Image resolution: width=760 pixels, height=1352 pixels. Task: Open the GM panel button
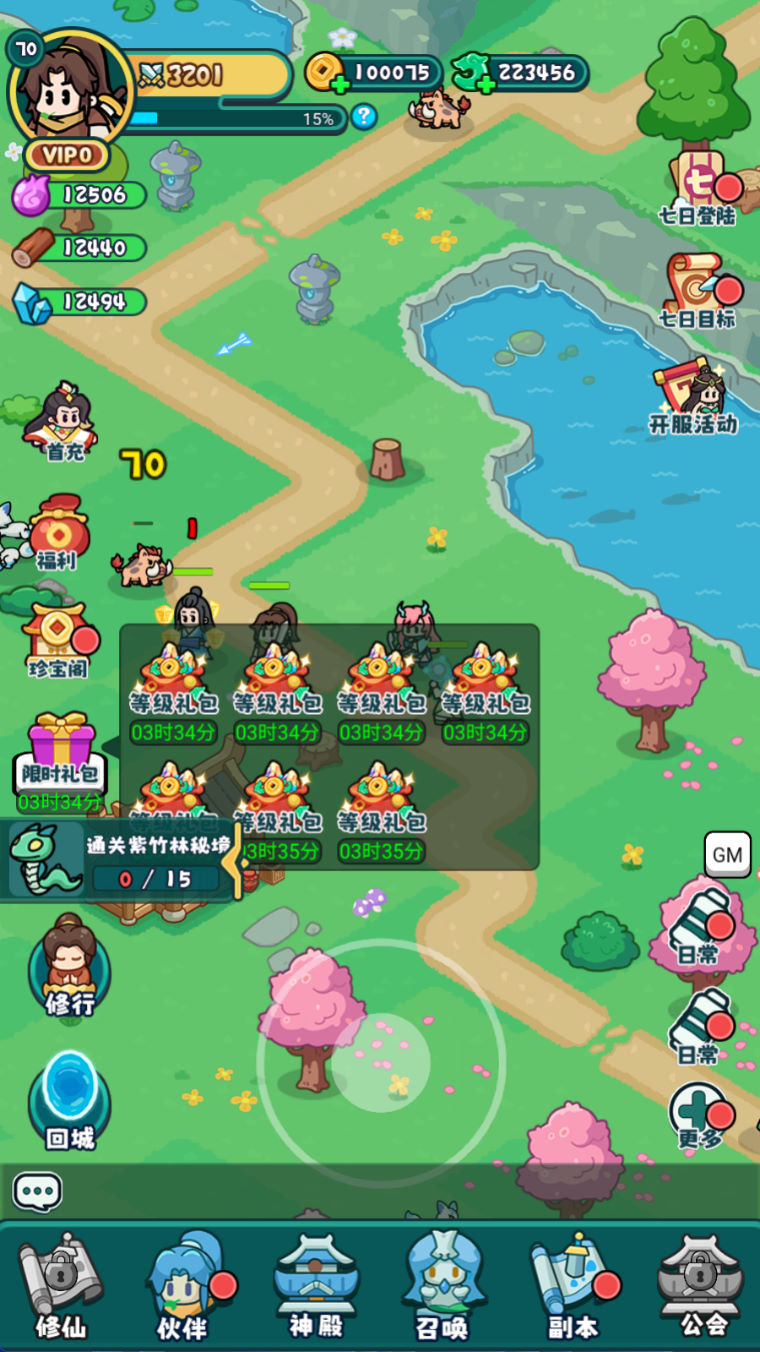727,855
